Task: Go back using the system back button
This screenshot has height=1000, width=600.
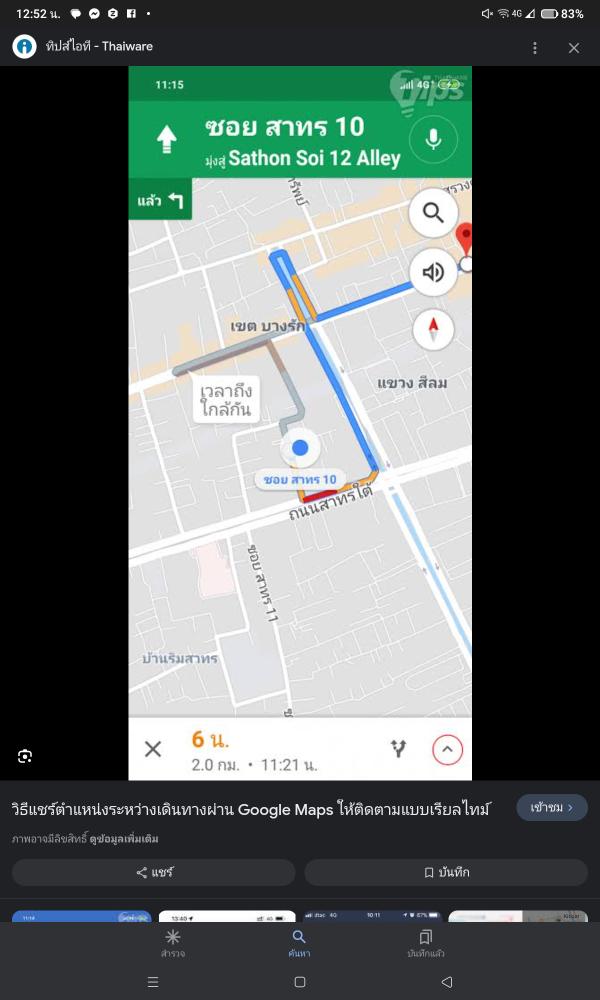Action: pyautogui.click(x=447, y=982)
